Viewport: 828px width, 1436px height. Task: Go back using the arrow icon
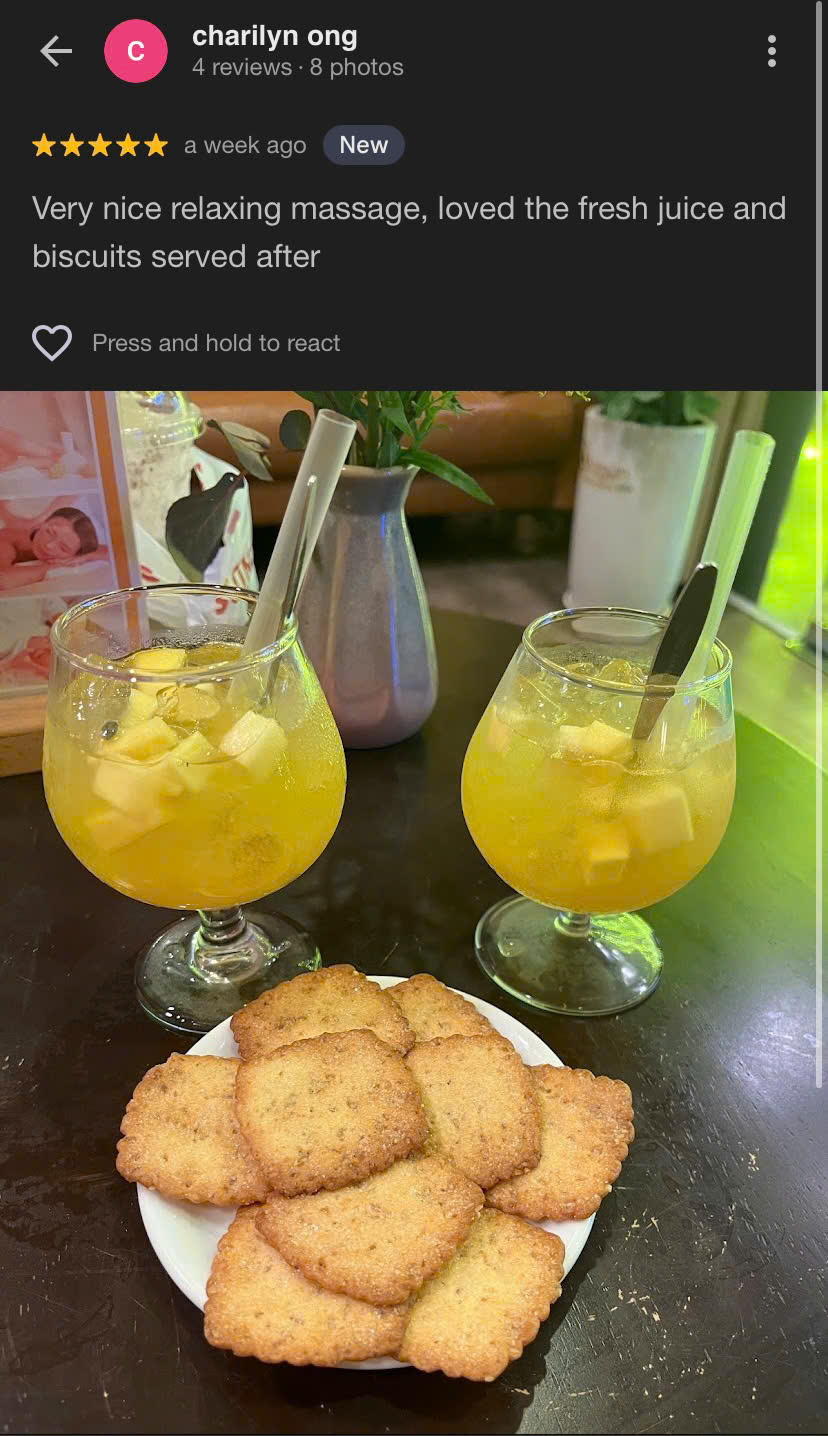tap(56, 51)
